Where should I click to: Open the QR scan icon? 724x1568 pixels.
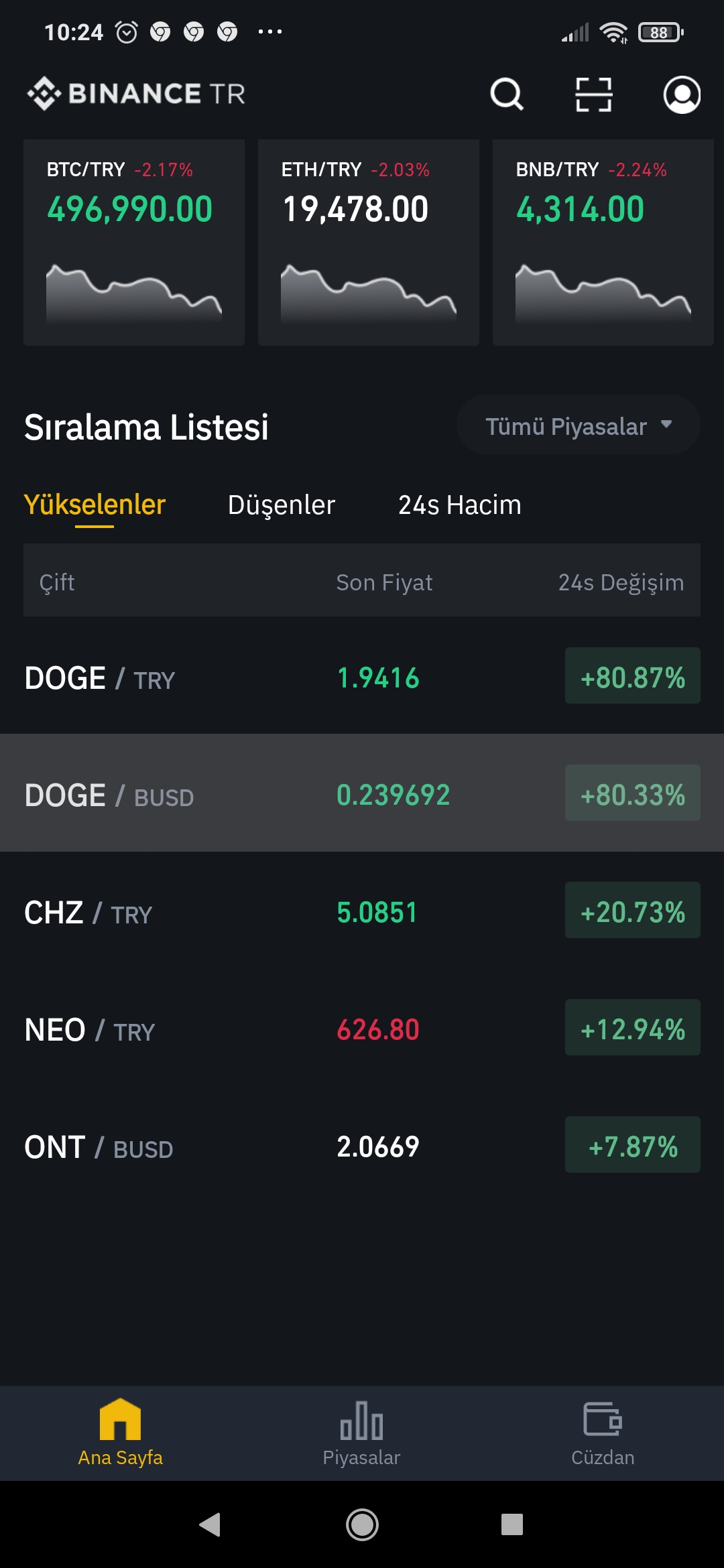point(594,94)
